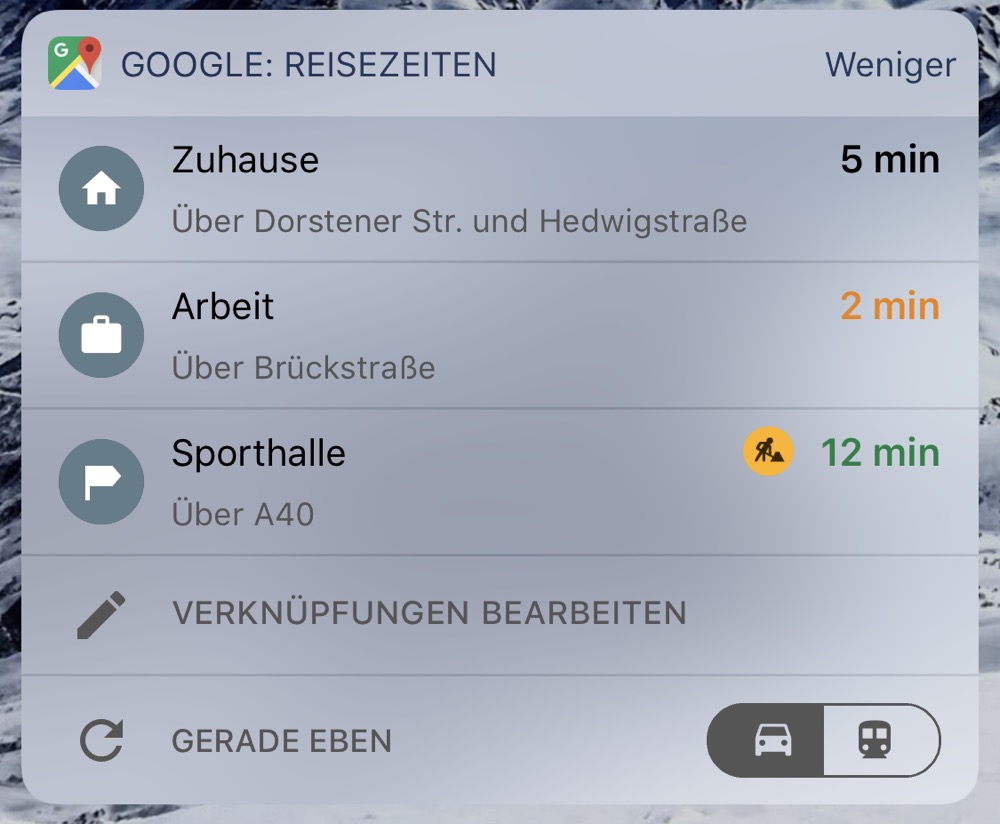Collapse the widget with Weniger
Screen dimensions: 1000x824
(x=889, y=65)
